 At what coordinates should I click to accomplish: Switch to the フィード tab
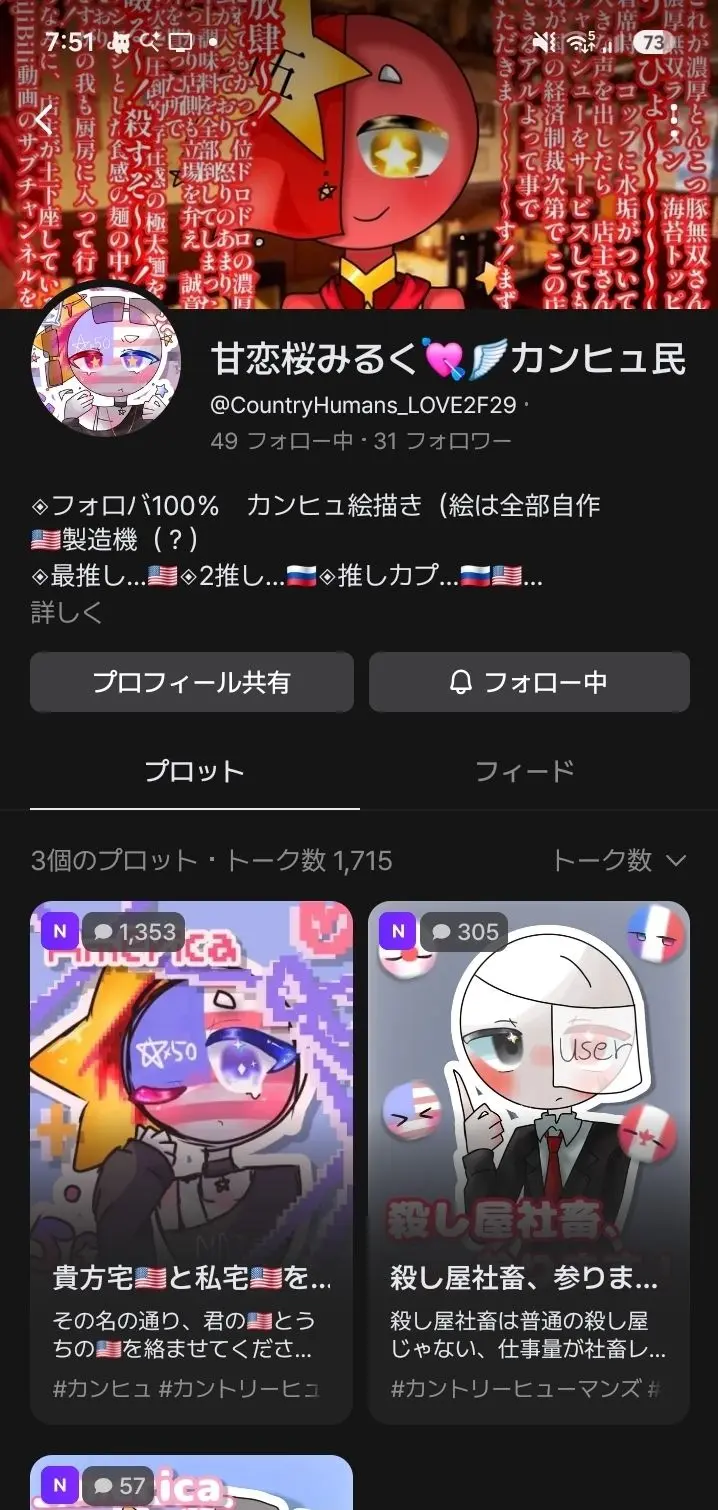(524, 772)
